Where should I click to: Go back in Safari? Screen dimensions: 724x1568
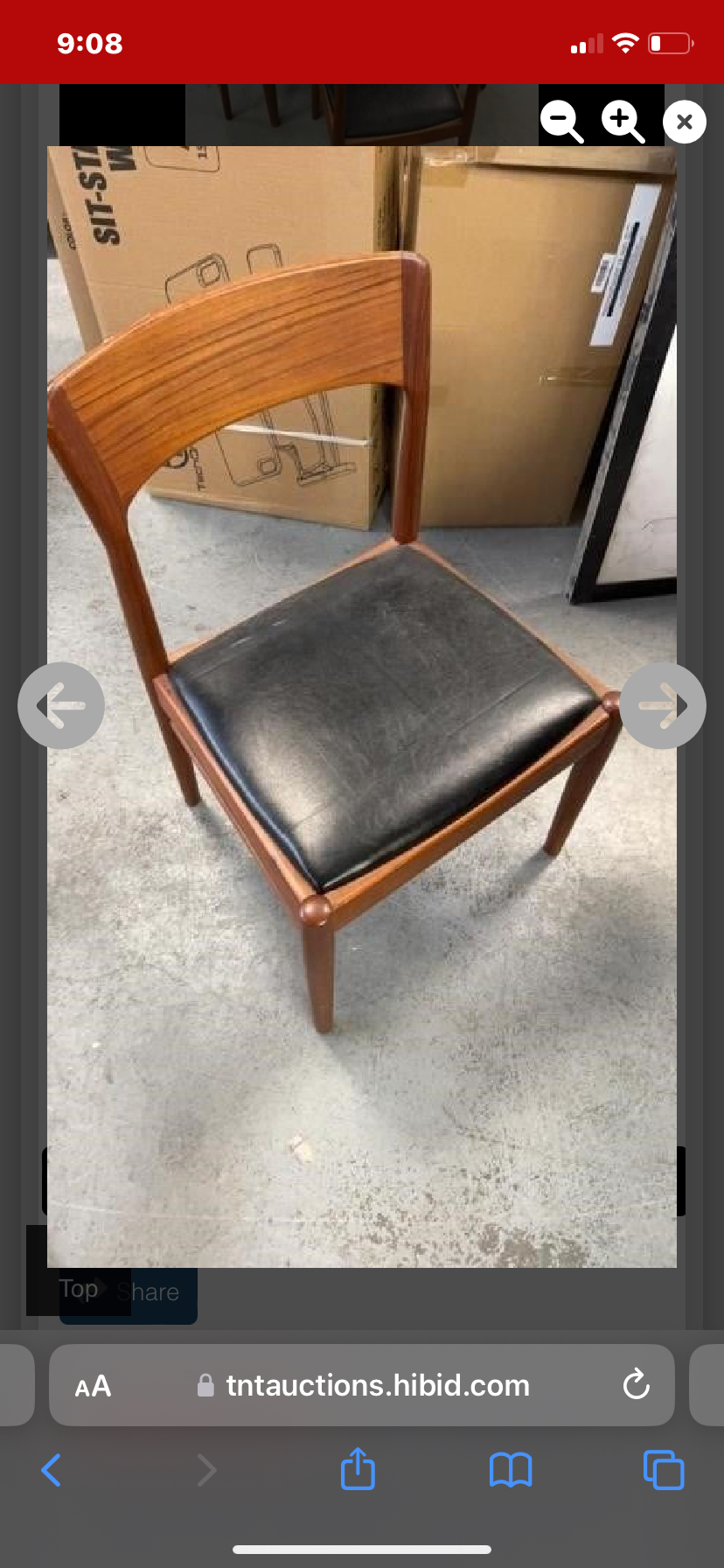point(52,1470)
